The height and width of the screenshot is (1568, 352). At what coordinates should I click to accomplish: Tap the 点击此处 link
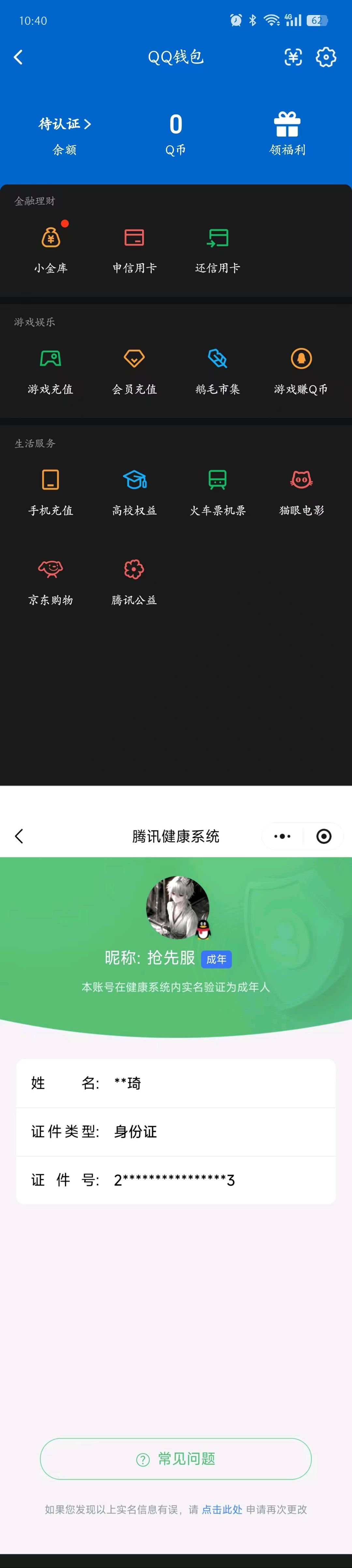tap(222, 1510)
